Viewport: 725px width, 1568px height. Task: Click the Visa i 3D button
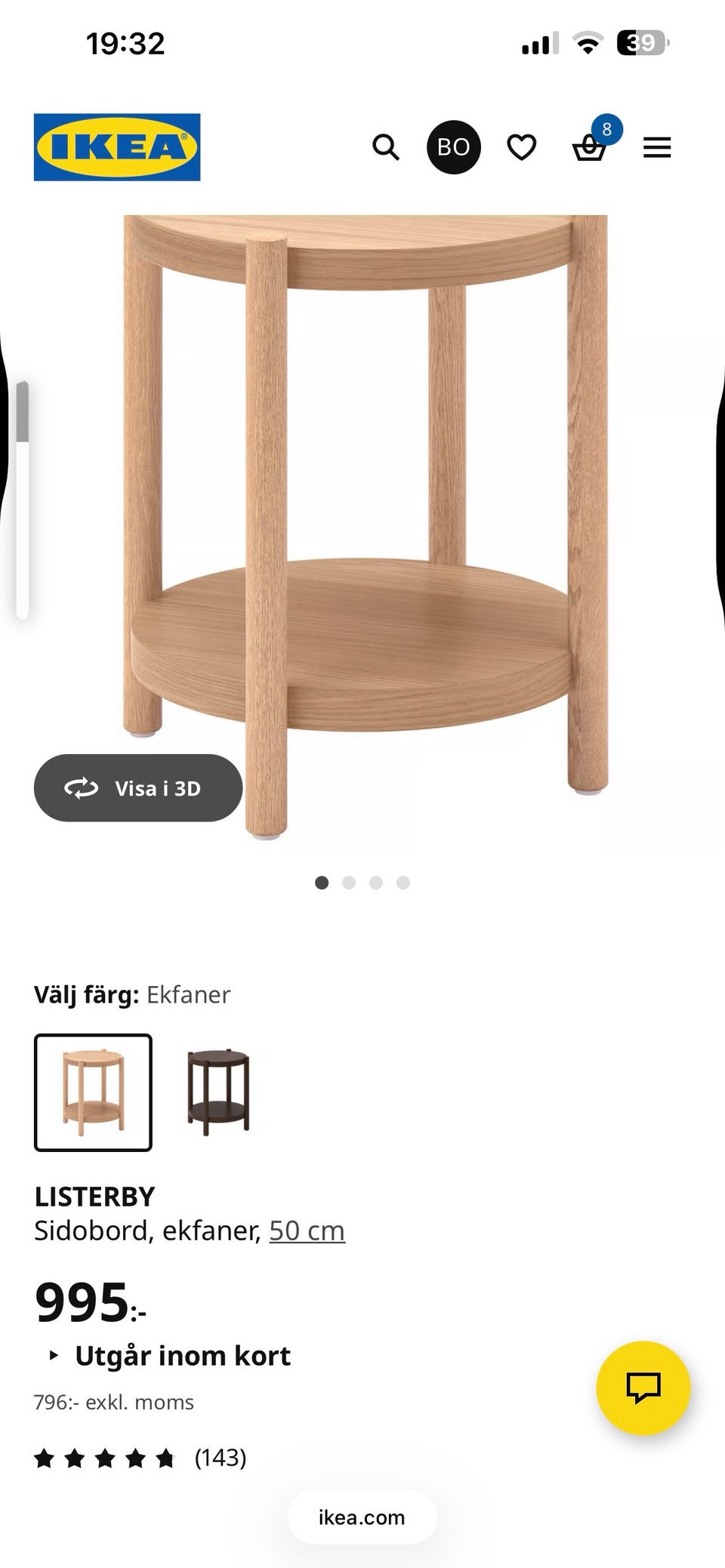pyautogui.click(x=138, y=787)
